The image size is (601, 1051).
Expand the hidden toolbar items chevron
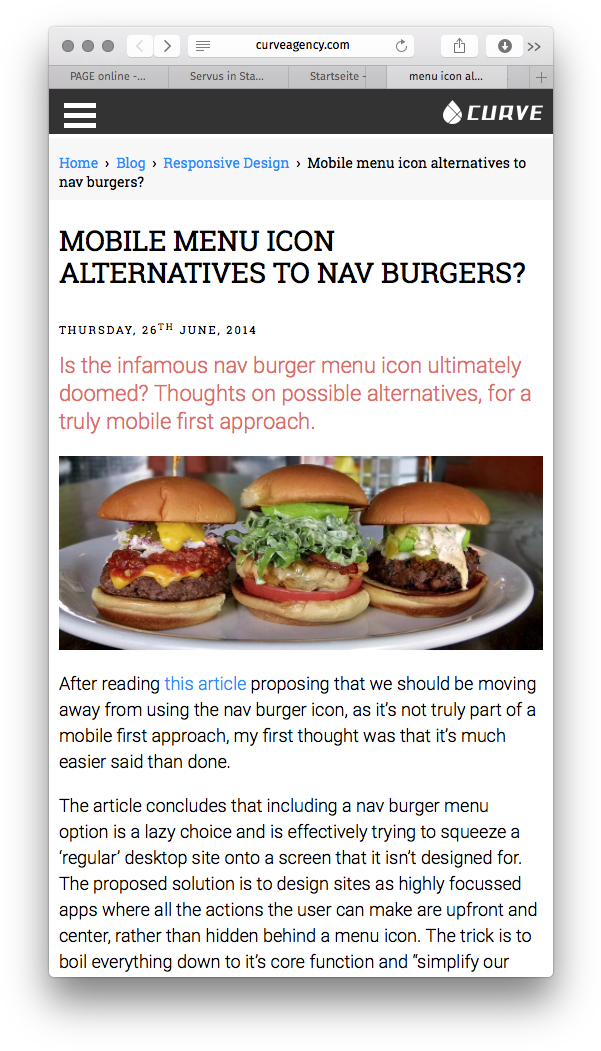click(534, 46)
